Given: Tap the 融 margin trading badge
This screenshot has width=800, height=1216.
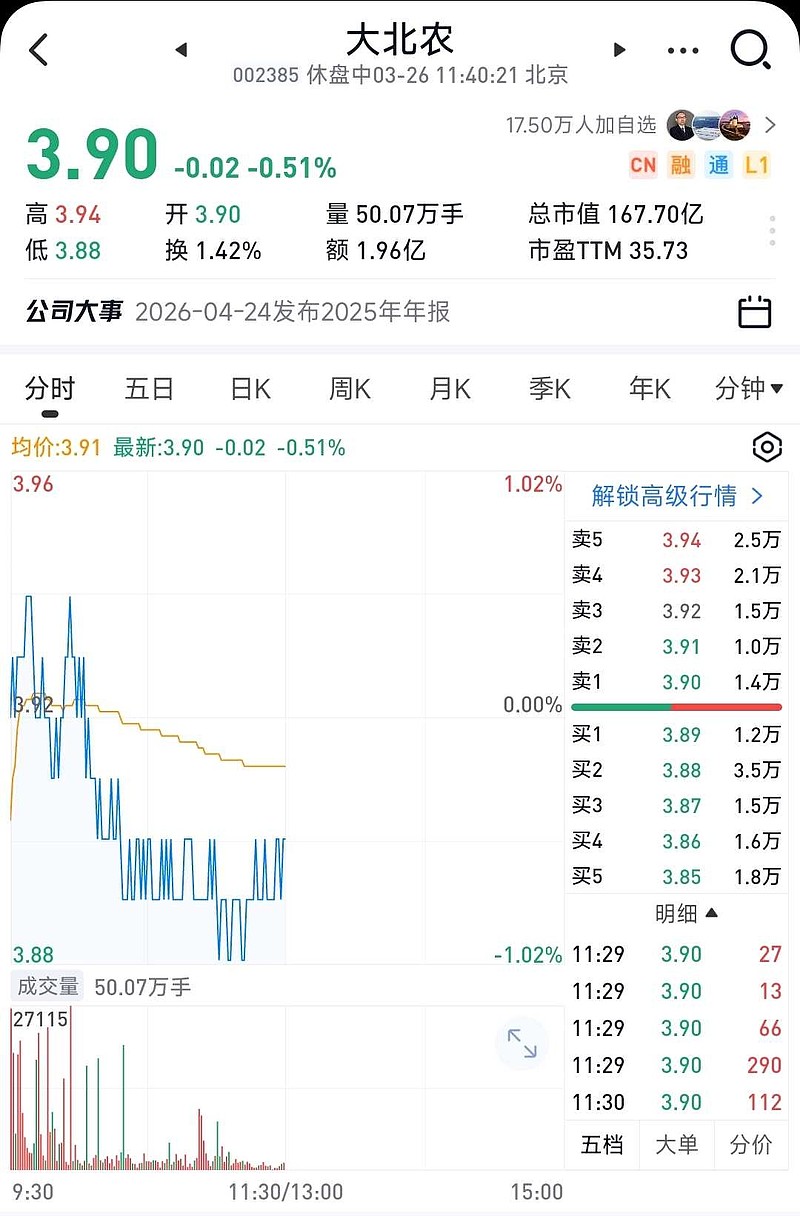Looking at the screenshot, I should 682,165.
